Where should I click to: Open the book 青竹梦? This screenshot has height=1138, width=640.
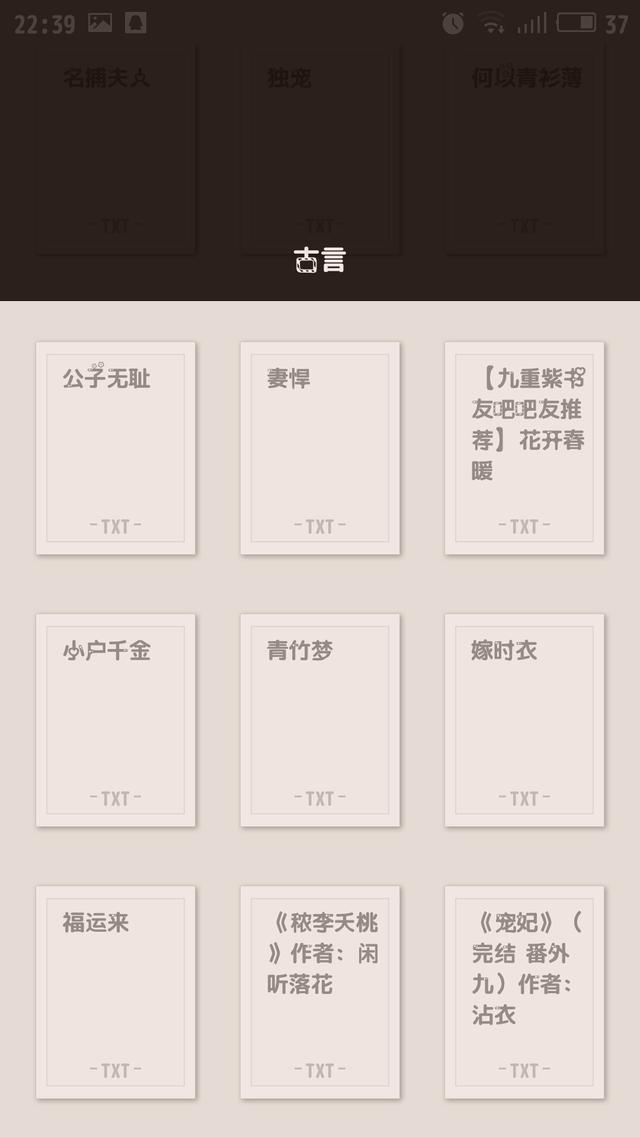click(320, 720)
